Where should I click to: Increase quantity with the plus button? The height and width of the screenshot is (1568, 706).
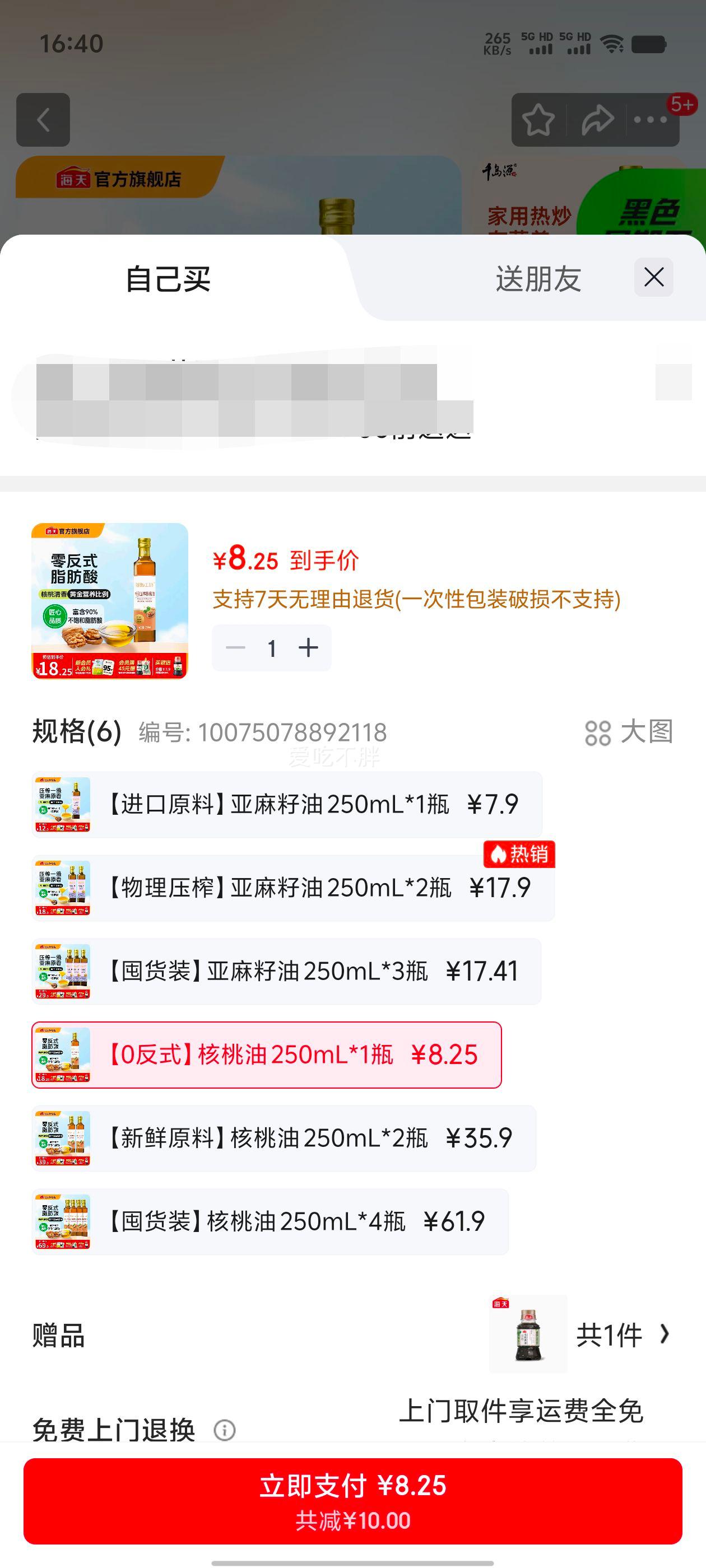click(308, 648)
